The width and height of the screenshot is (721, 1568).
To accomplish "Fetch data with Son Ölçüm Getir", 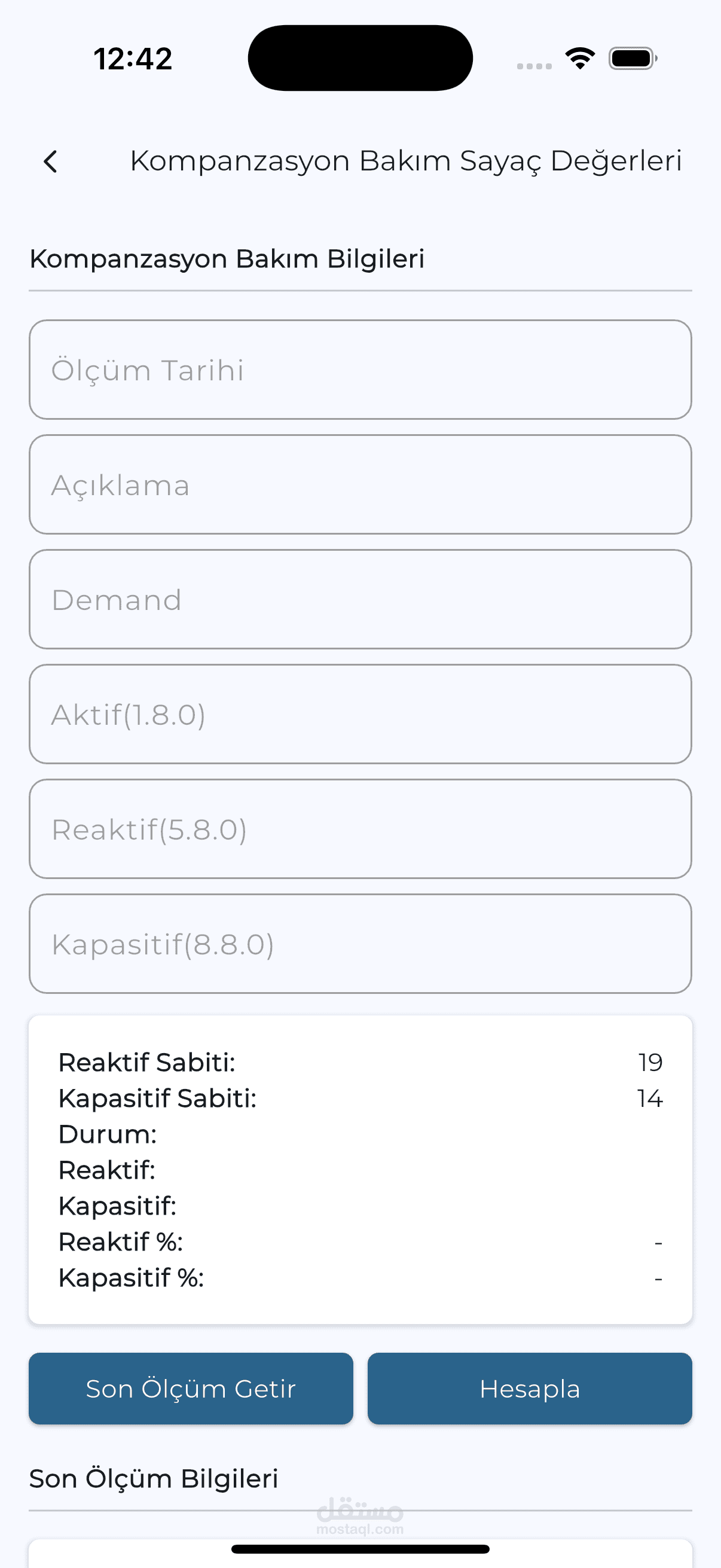I will (x=191, y=1389).
